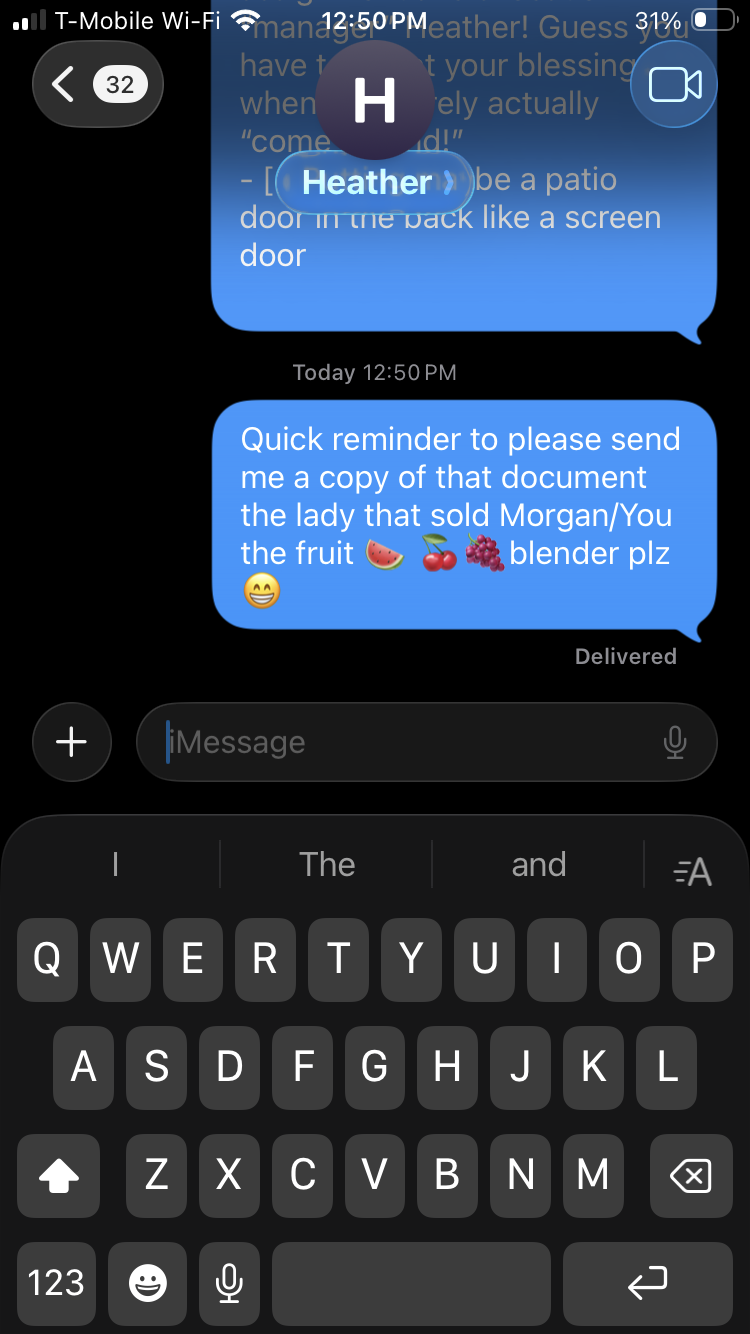Tap the space bar

(411, 1283)
